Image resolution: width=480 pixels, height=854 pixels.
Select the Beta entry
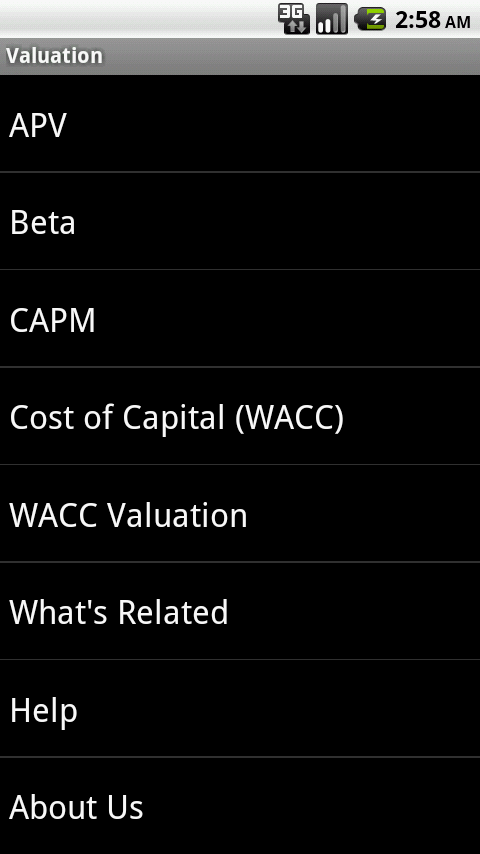[240, 221]
